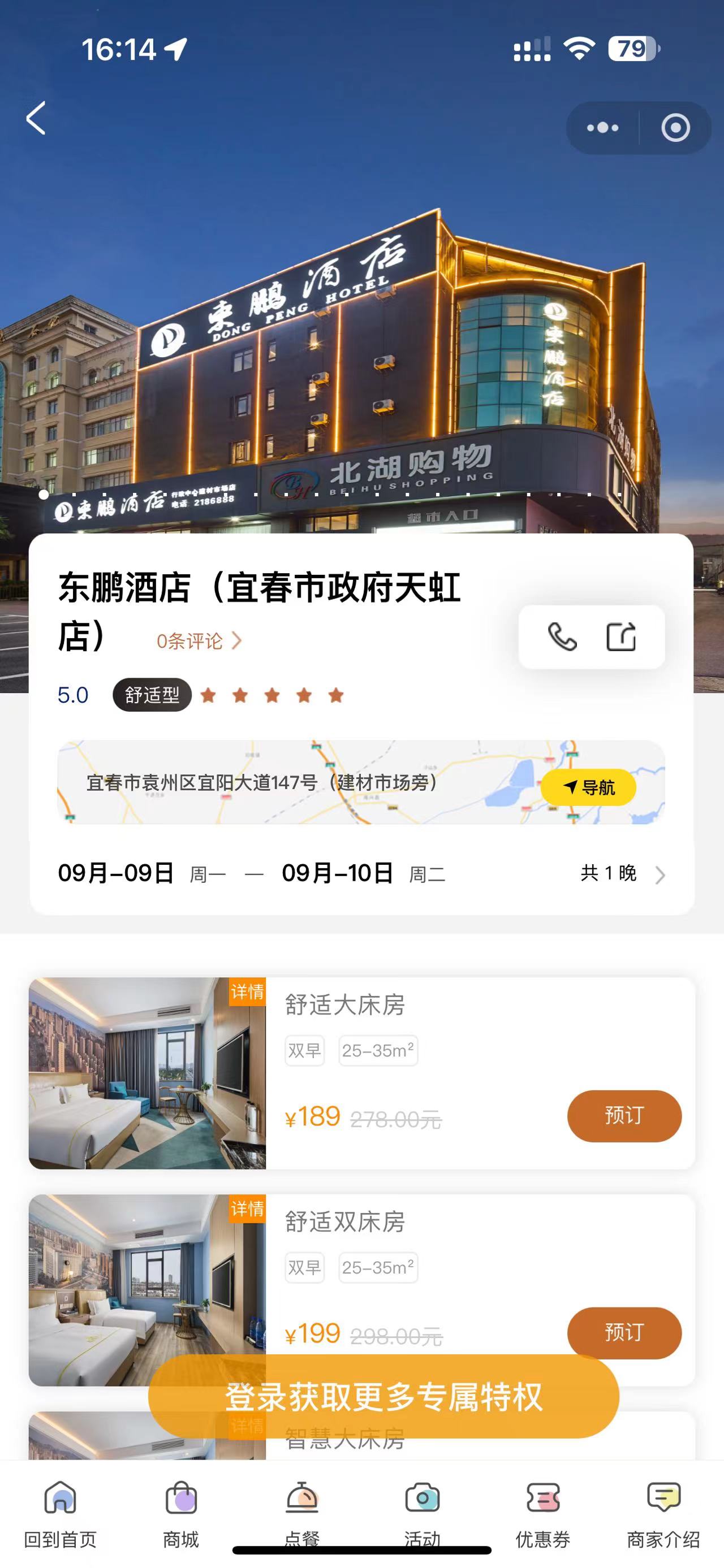Open the mini program three-dot menu
This screenshot has height=1568, width=724.
coord(602,128)
